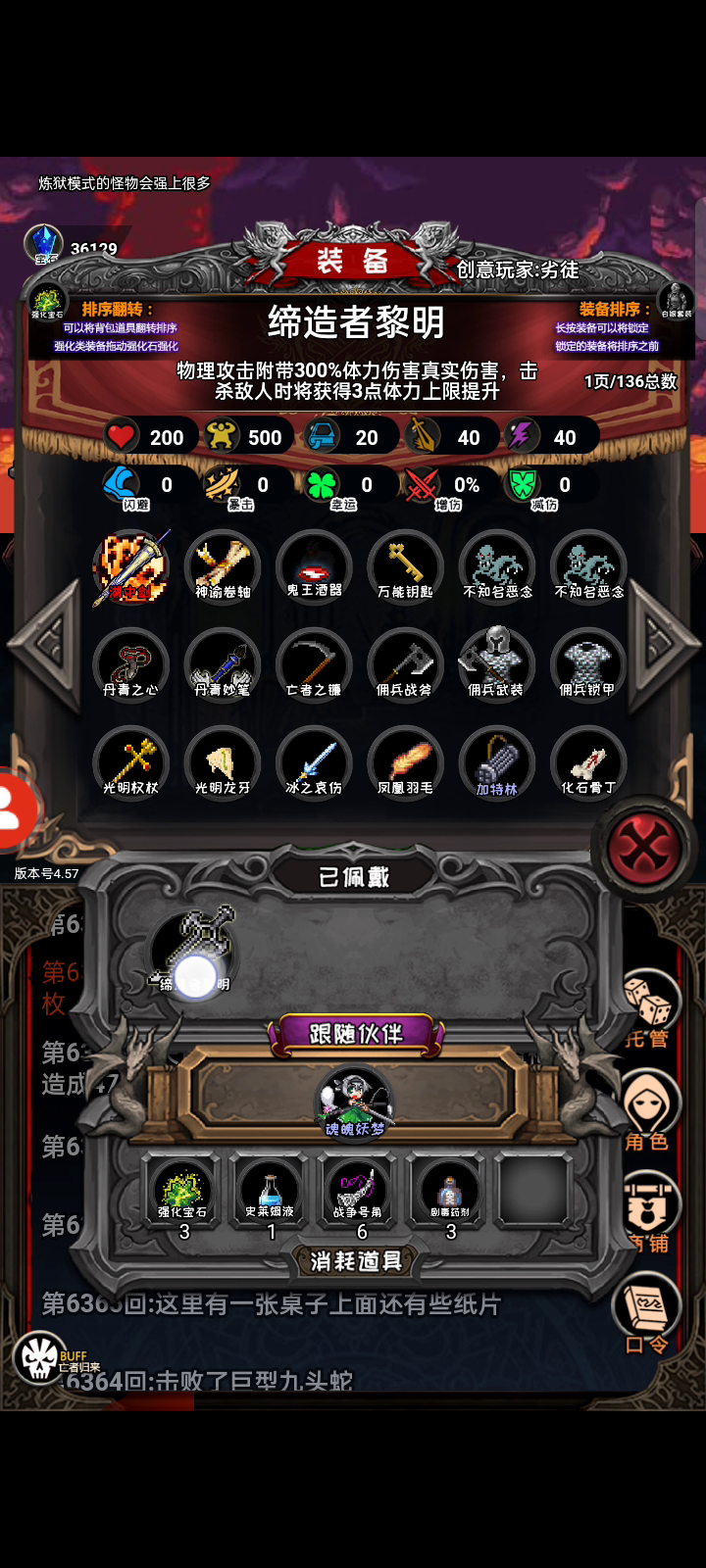
Task: Go to the previous equipment page arrow
Action: click(46, 642)
